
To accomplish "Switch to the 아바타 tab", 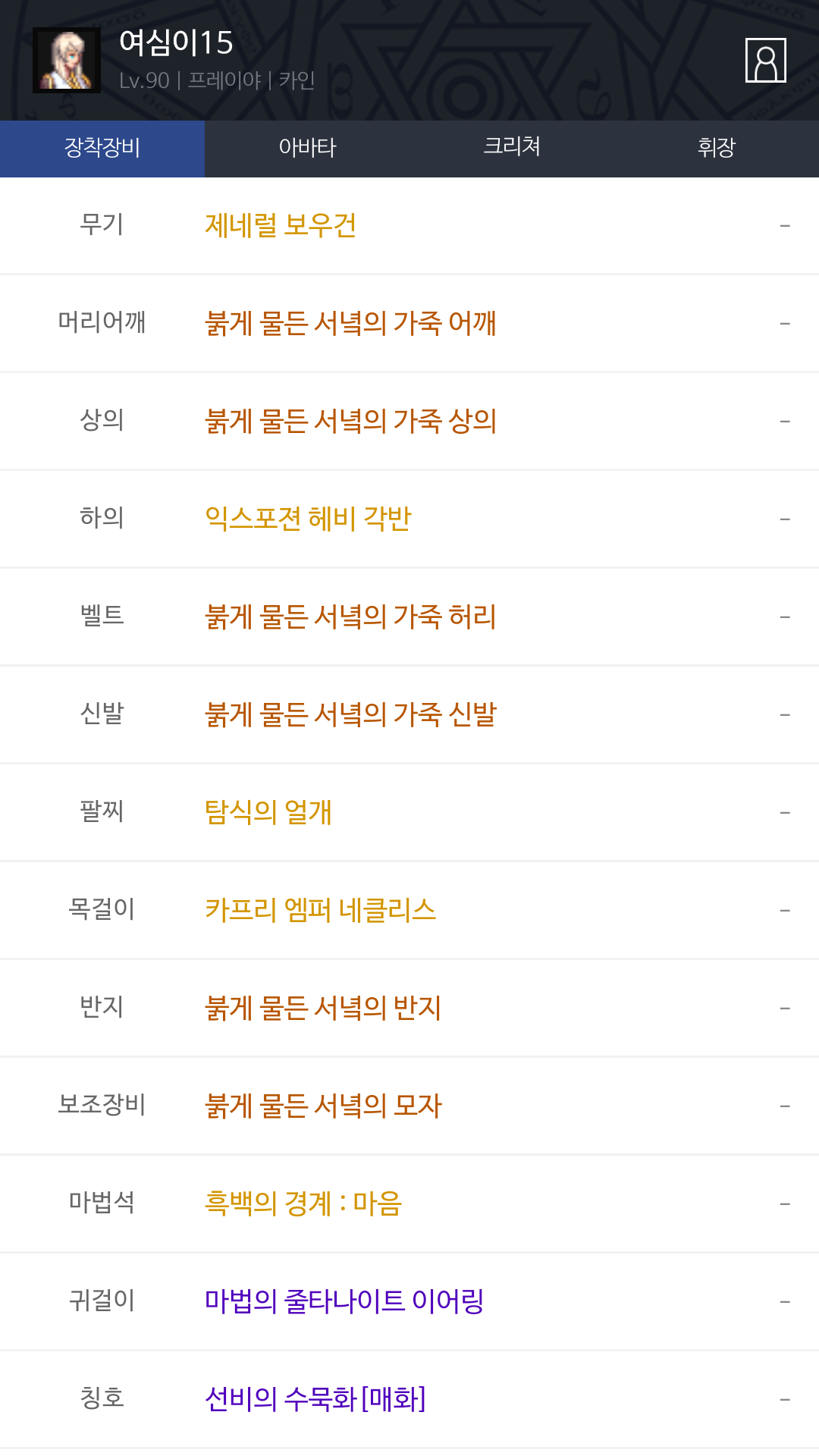I will [307, 149].
